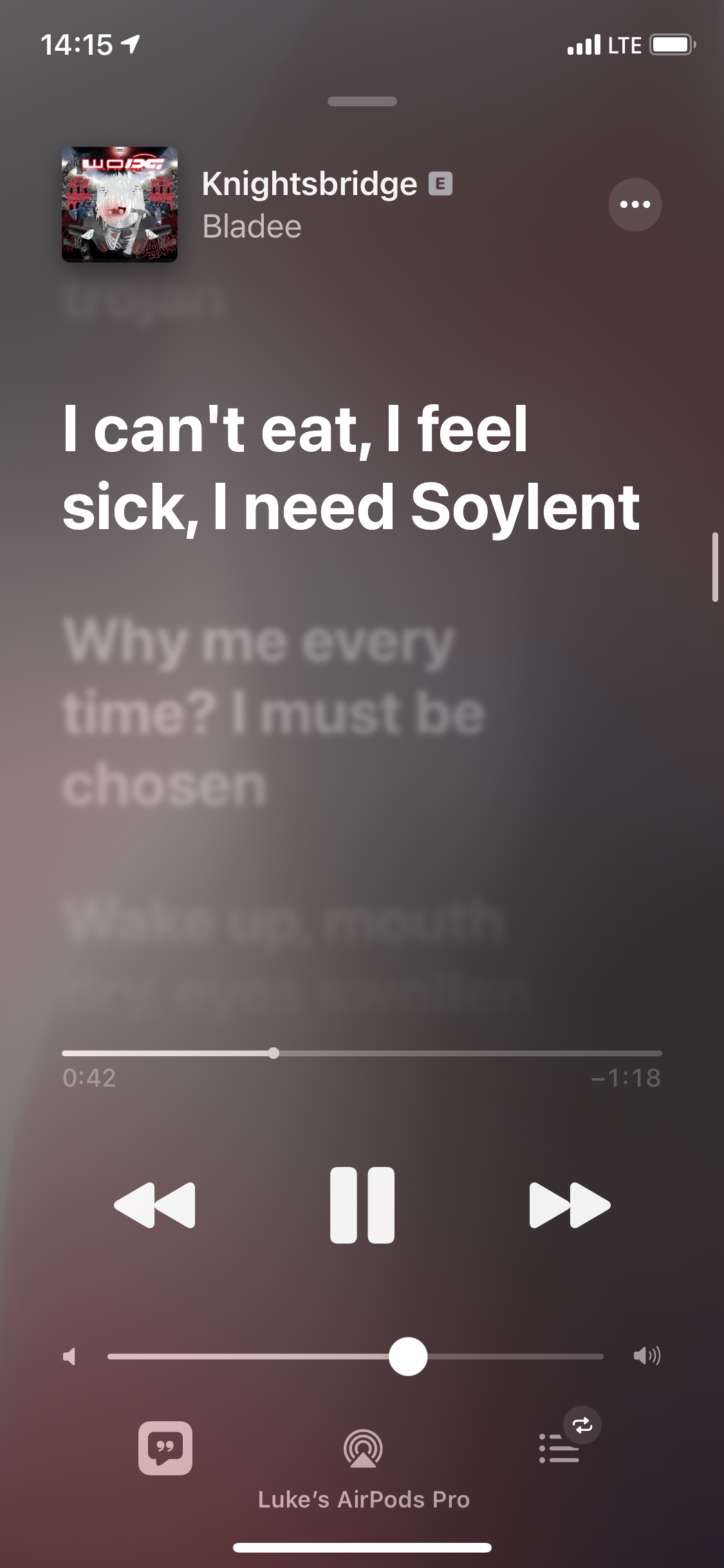Jump to lyric "Why me every time?"

(x=274, y=712)
